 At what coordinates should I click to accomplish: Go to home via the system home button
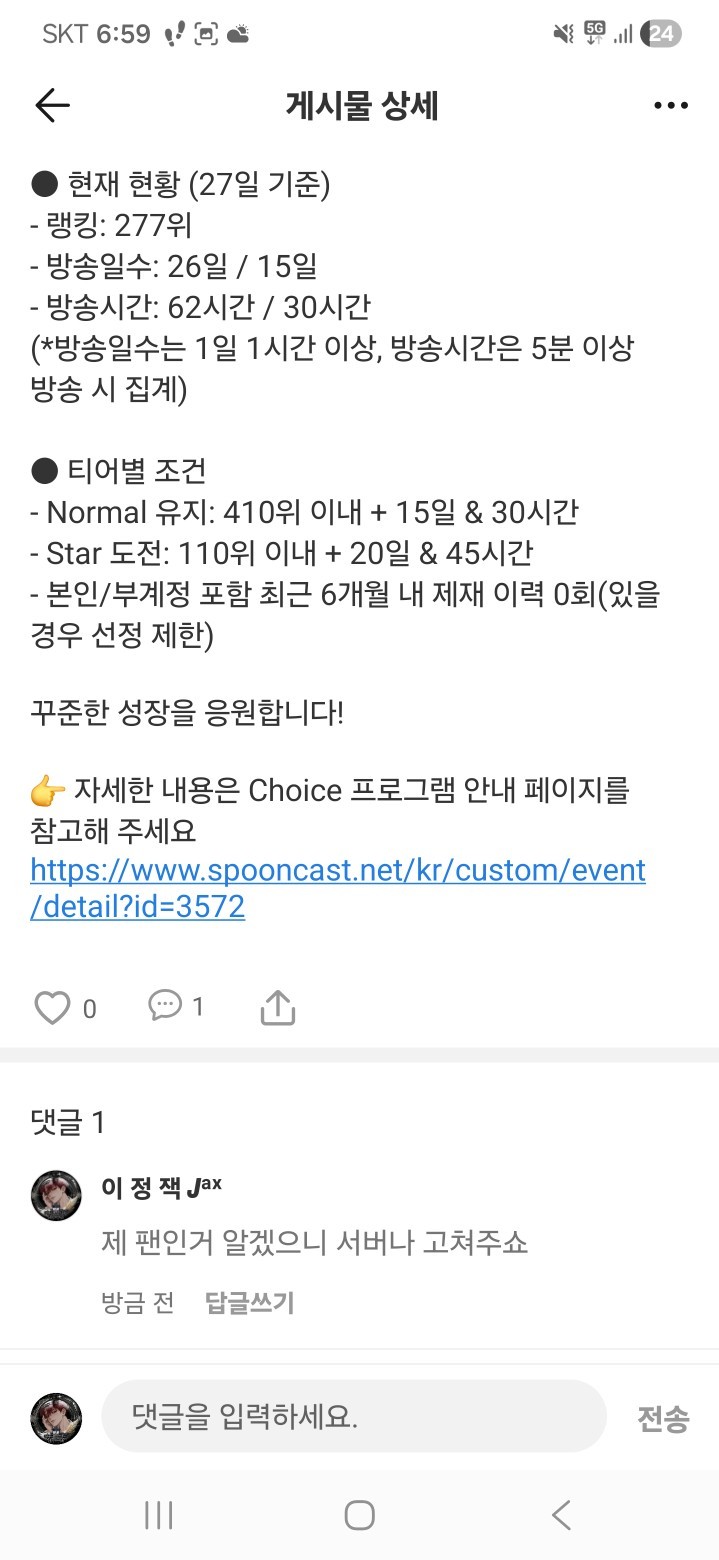tap(359, 1515)
